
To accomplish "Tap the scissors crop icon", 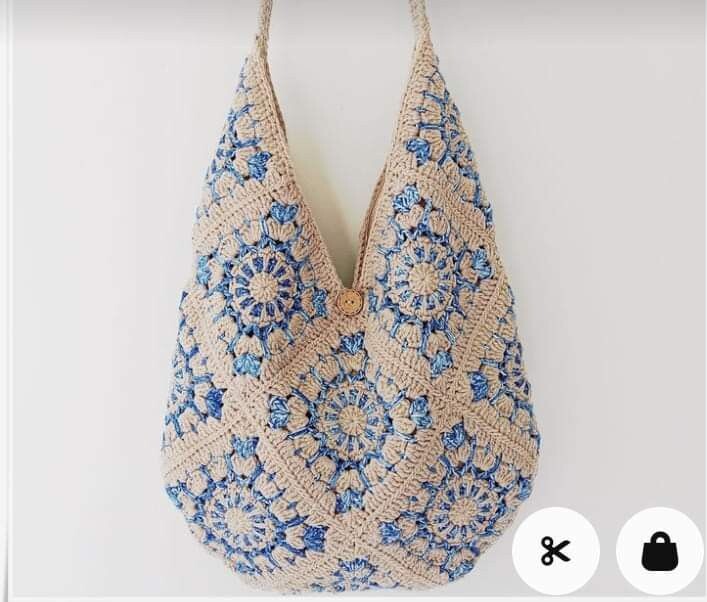I will point(556,551).
